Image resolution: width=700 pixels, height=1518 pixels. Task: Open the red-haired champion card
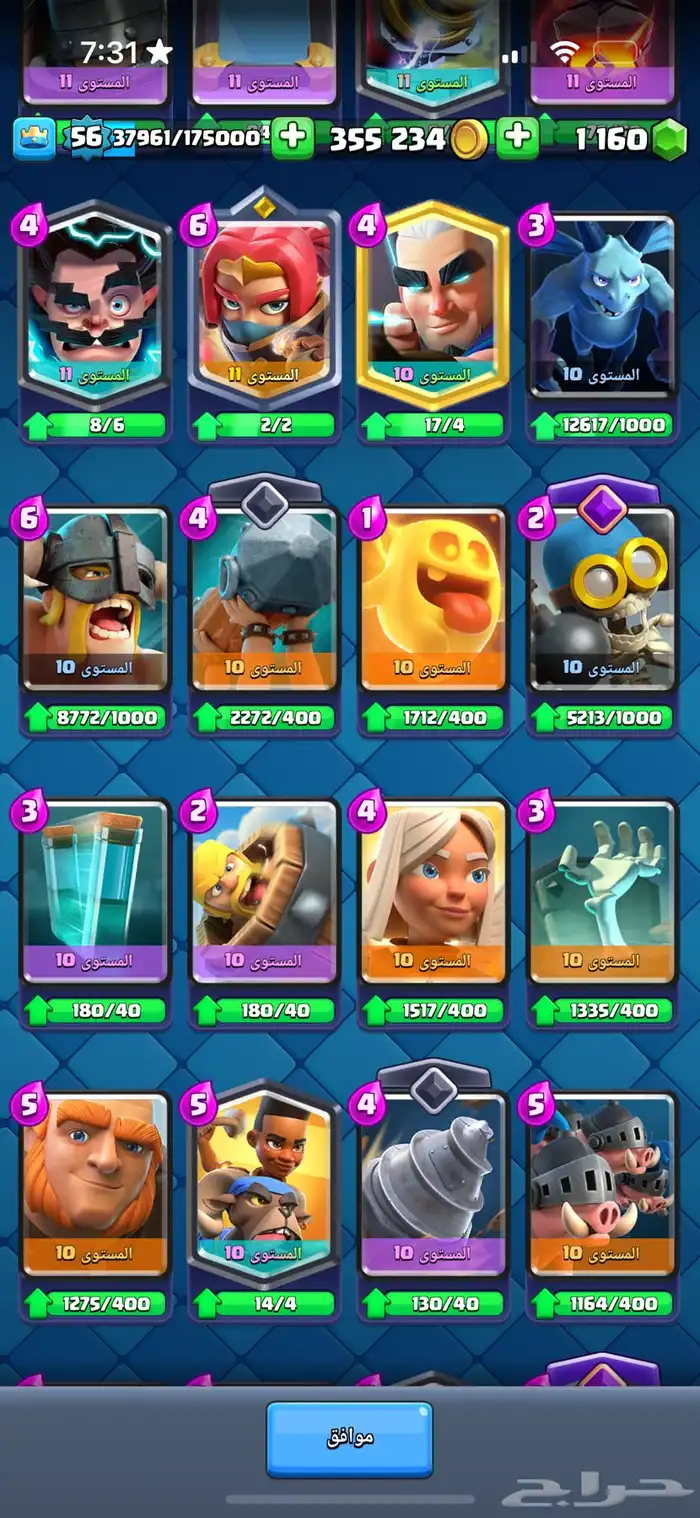point(264,305)
